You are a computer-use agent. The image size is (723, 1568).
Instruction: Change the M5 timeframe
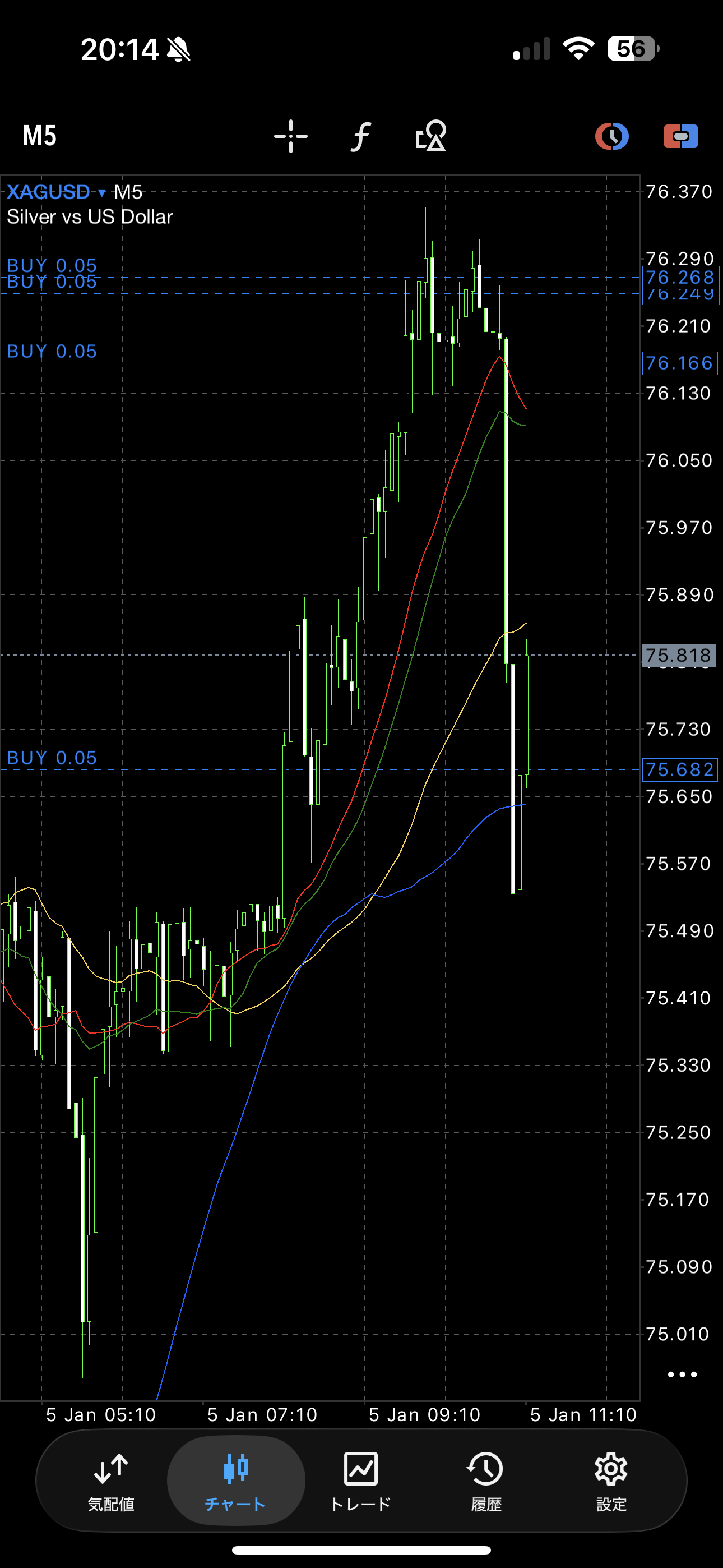tap(40, 135)
